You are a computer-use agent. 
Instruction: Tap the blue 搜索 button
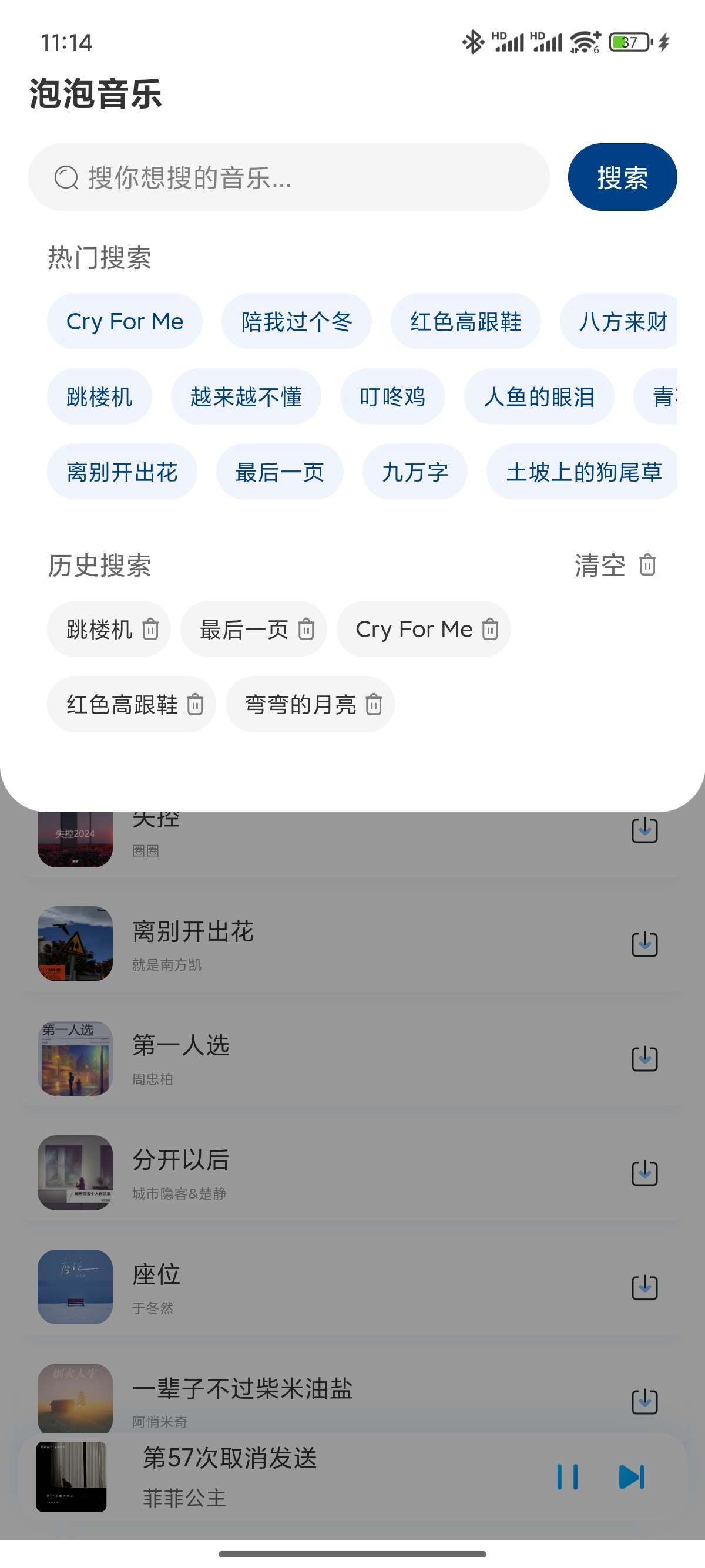click(622, 178)
